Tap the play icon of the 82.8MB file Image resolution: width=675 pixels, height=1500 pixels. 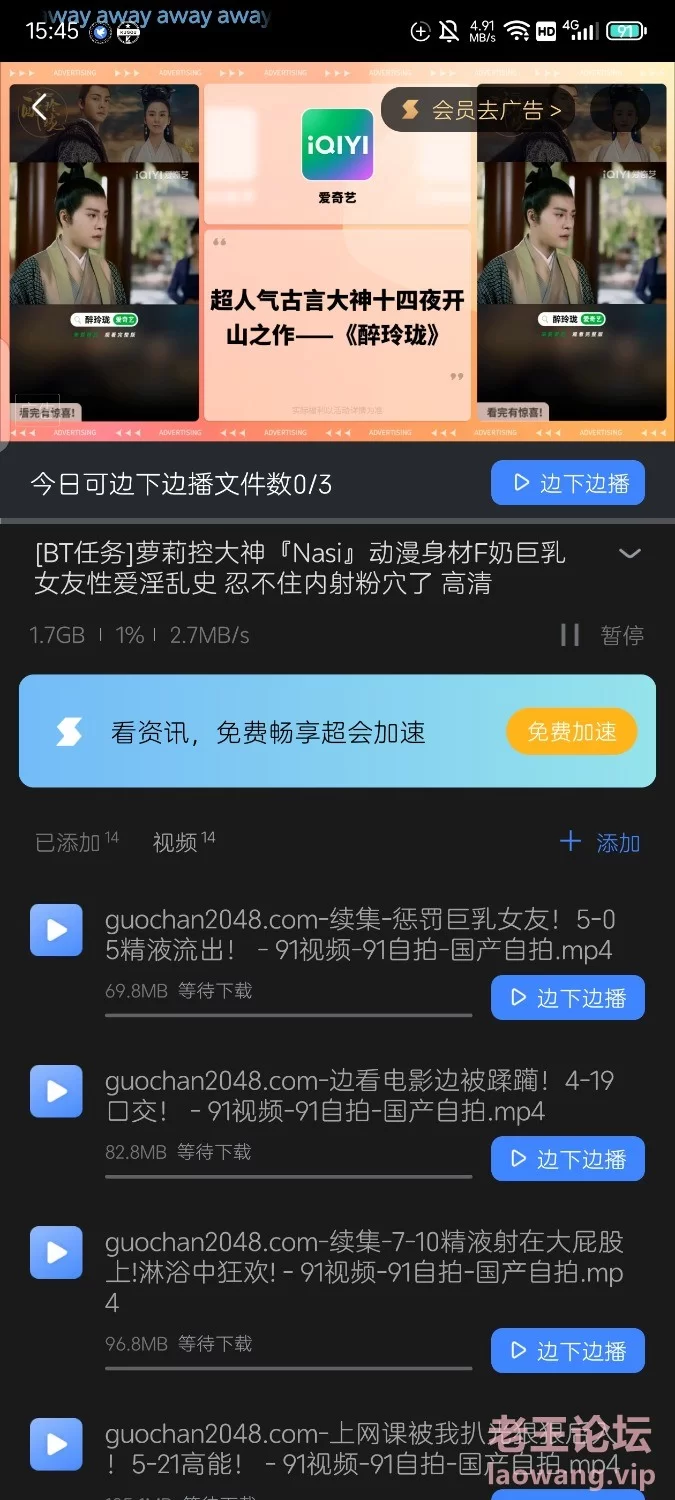(x=56, y=1091)
